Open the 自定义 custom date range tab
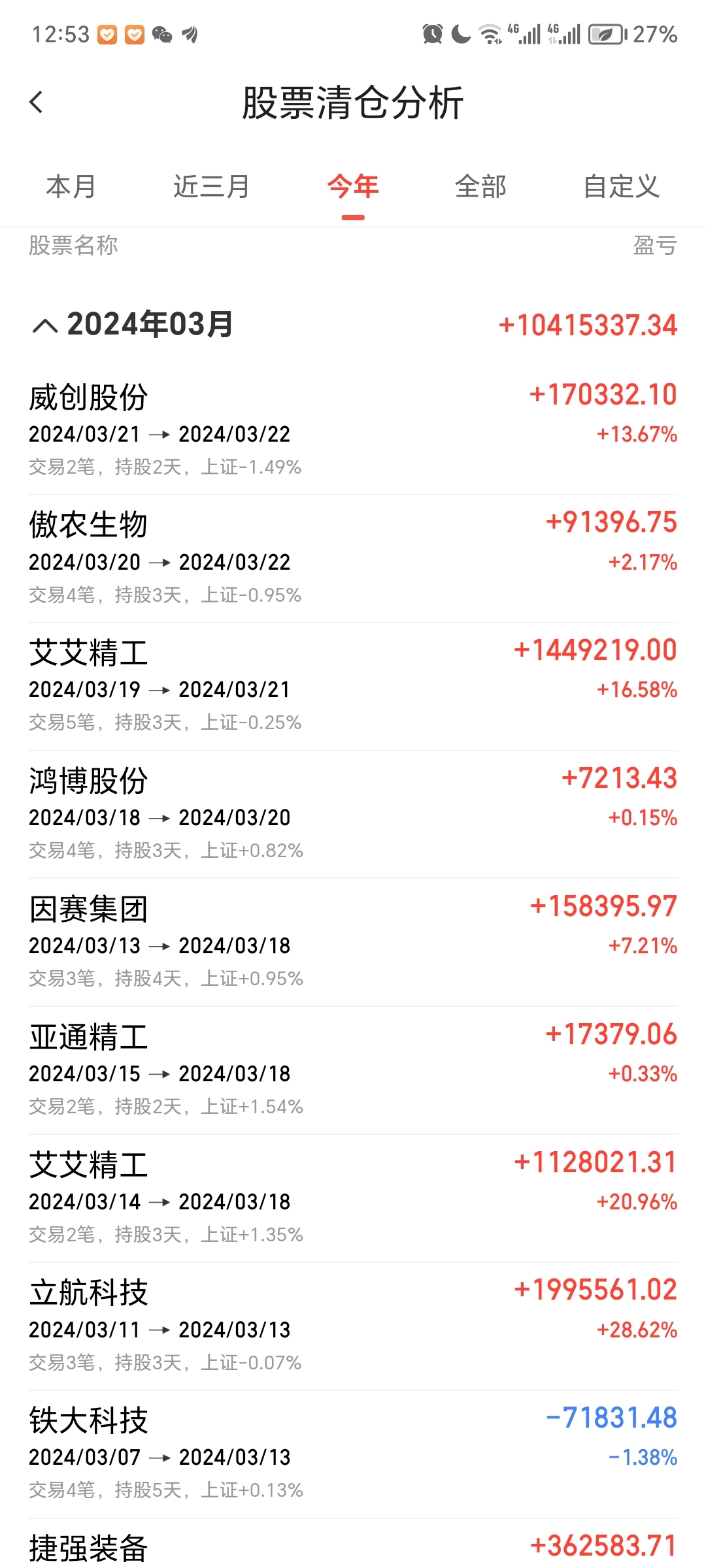This screenshot has height=1568, width=706. click(x=622, y=186)
